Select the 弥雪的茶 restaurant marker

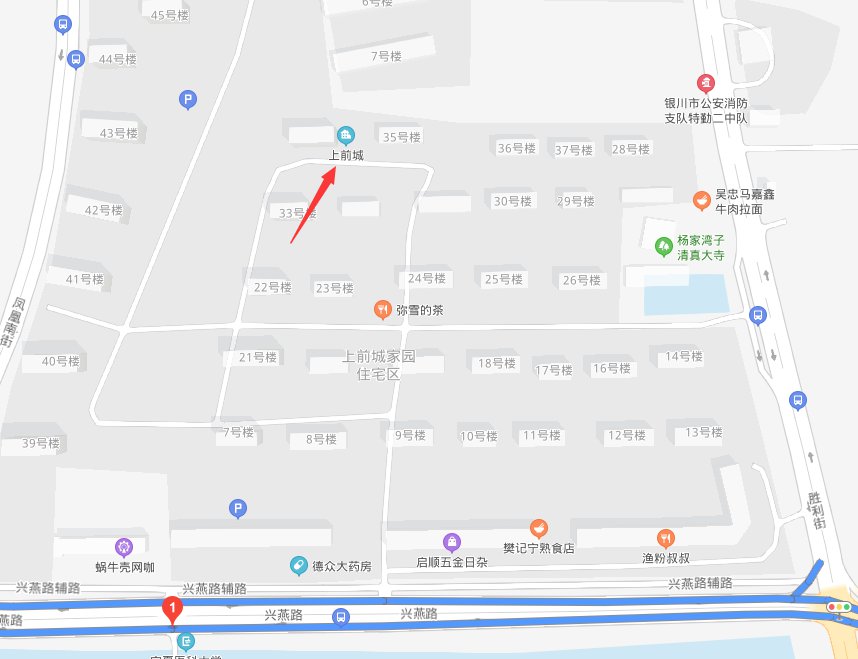click(382, 310)
